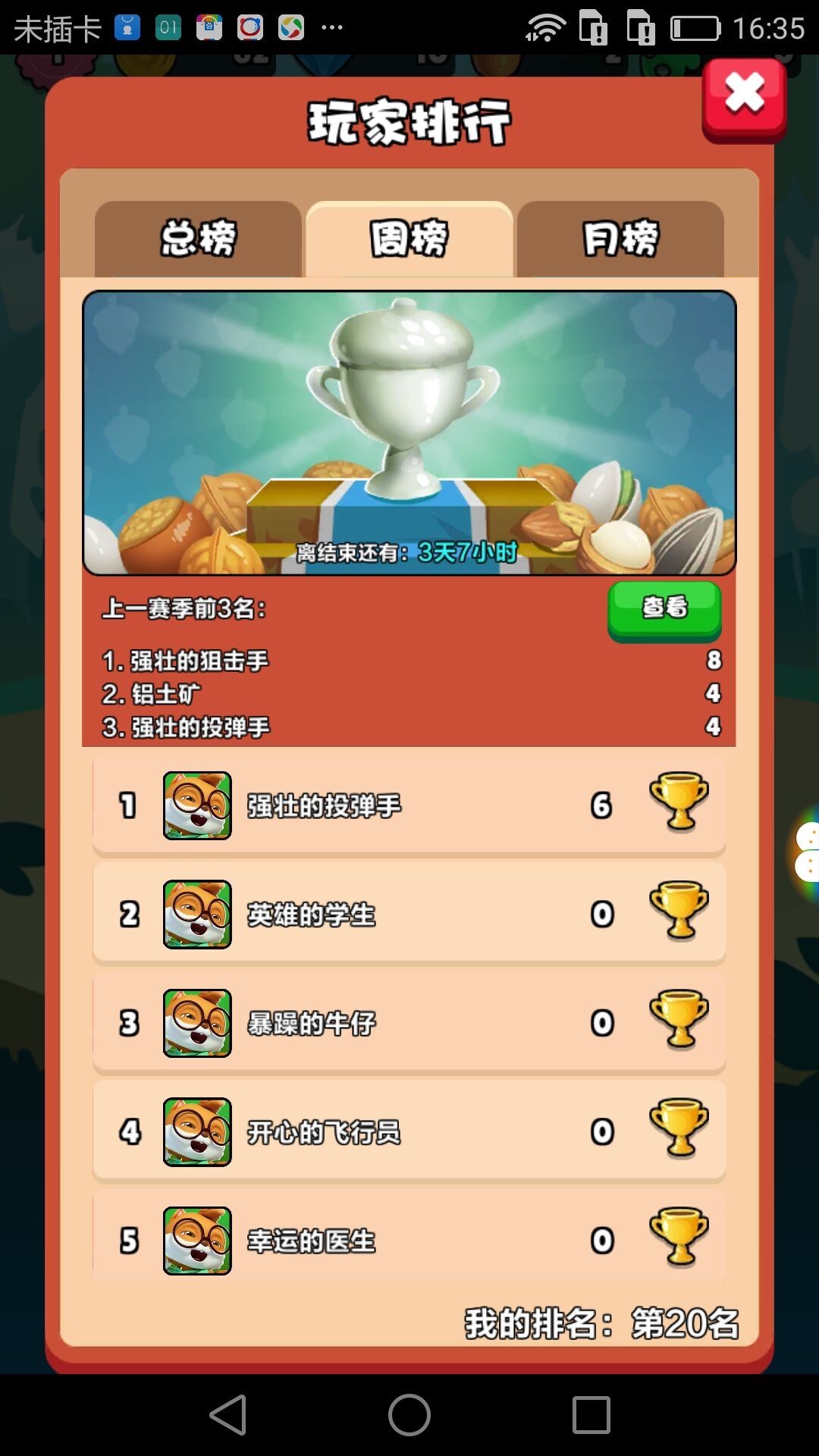Select the 周榜 tab
The width and height of the screenshot is (819, 1456).
[x=409, y=239]
